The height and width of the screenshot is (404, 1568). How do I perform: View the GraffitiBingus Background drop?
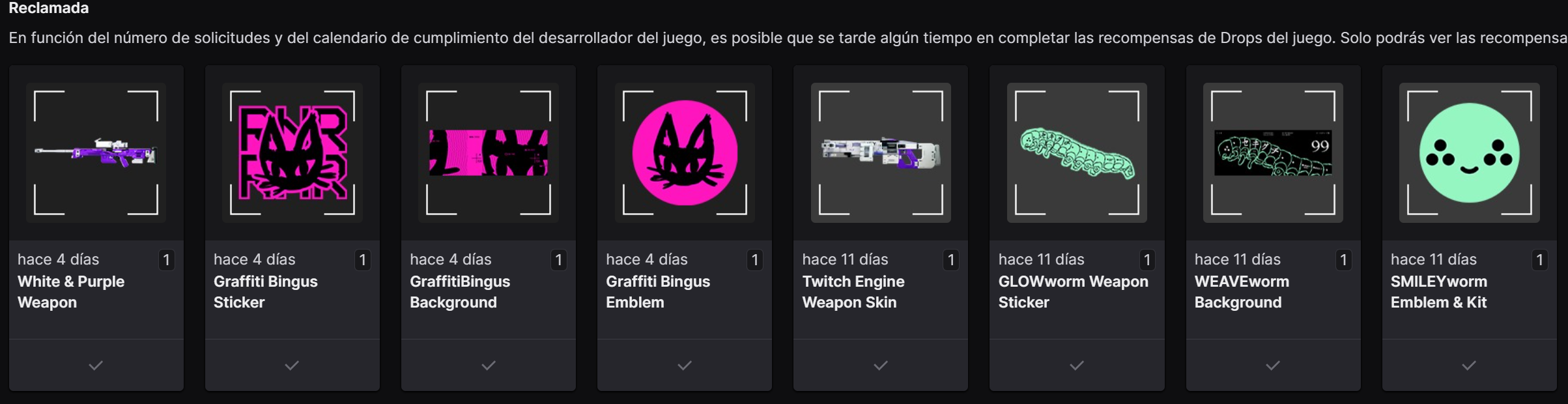488,153
